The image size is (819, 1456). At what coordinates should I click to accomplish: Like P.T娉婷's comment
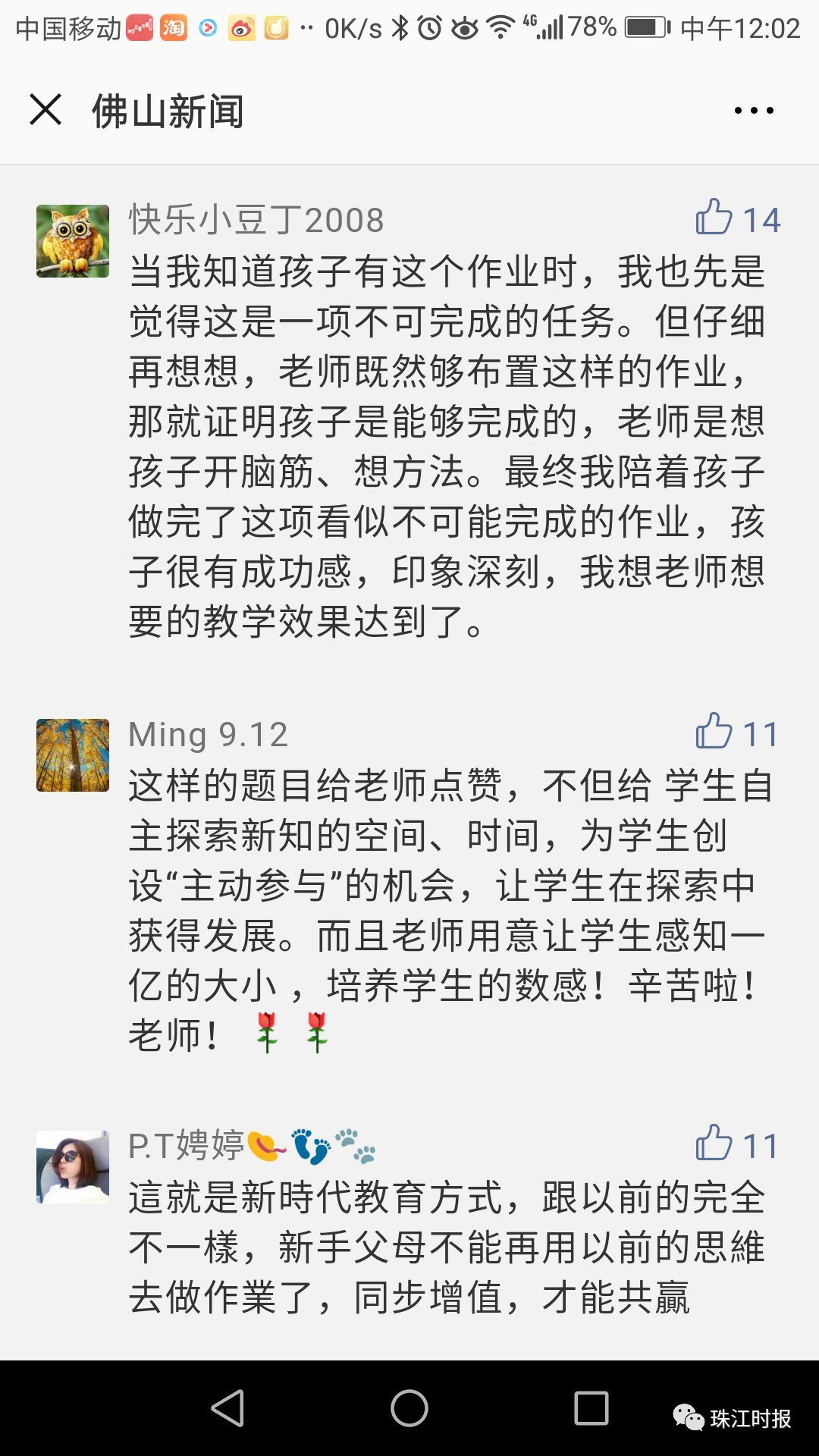[714, 1144]
